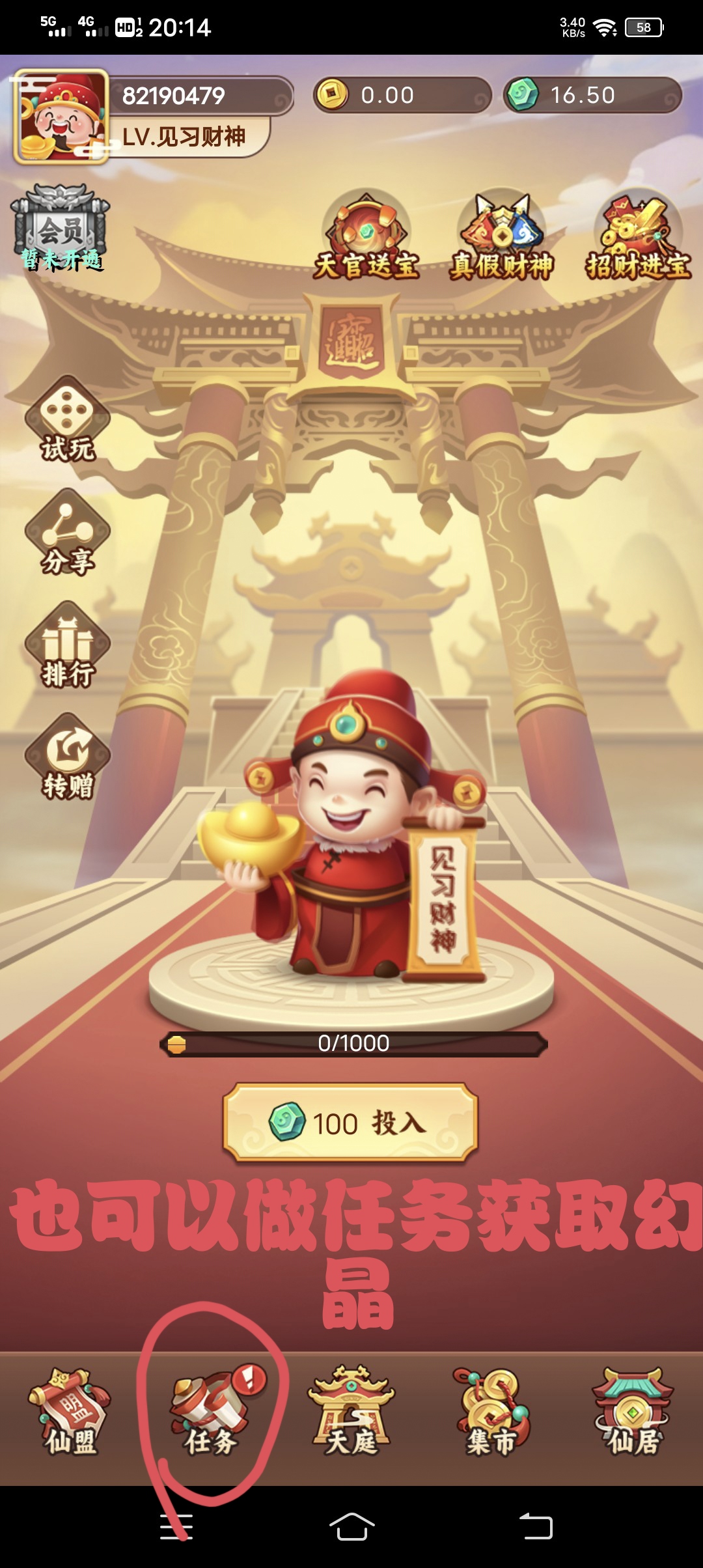Screen dimensions: 703x1568
Task: Invest 100 crystals with 投入 button
Action: pyautogui.click(x=351, y=1123)
